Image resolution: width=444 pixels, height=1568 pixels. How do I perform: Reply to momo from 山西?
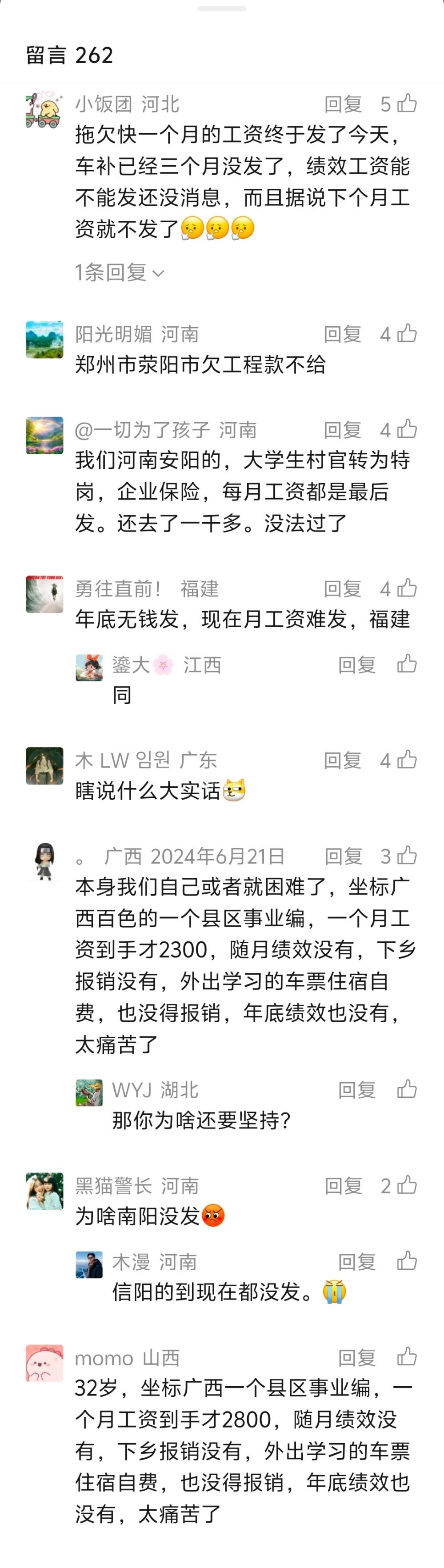coord(357,1357)
